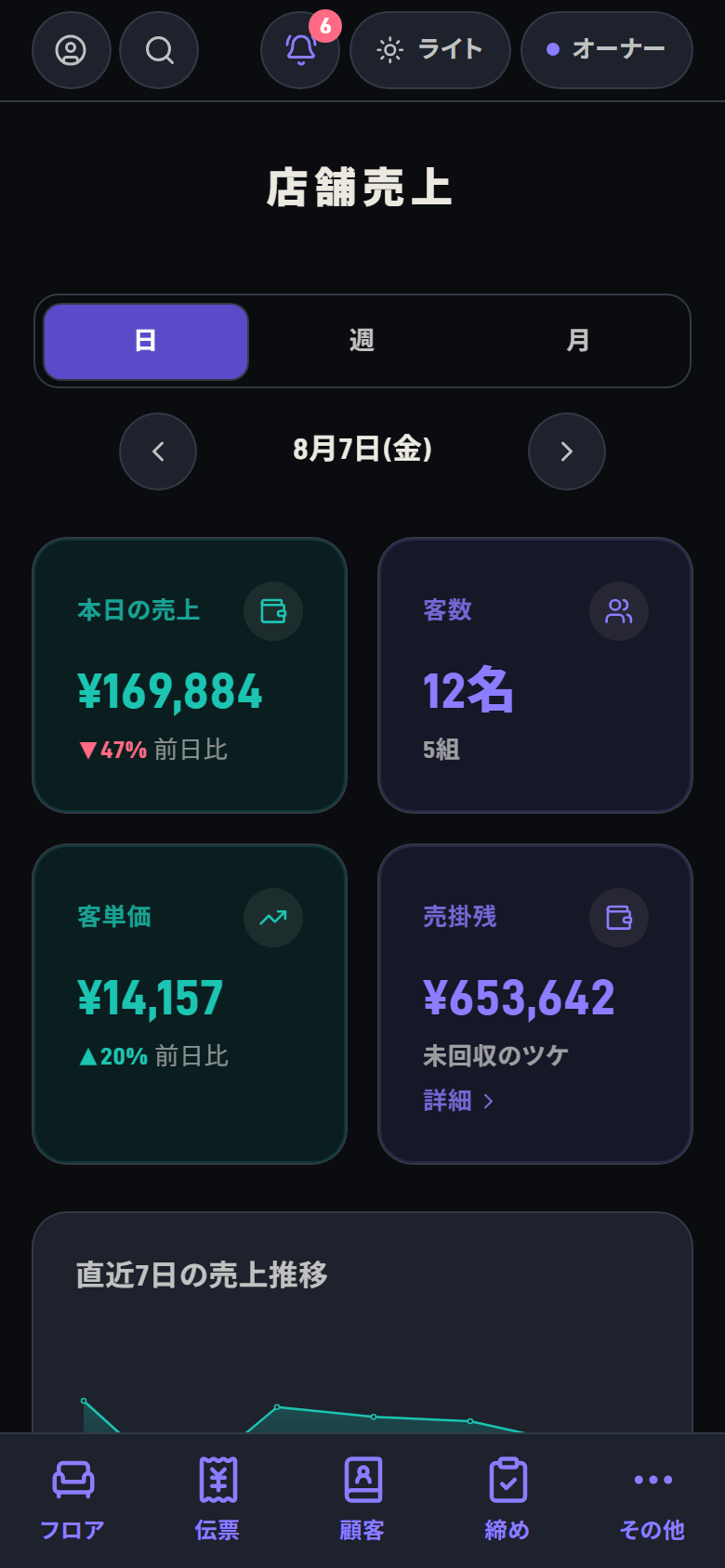Go to the 顧客 tab
The image size is (725, 1568).
click(x=362, y=1501)
